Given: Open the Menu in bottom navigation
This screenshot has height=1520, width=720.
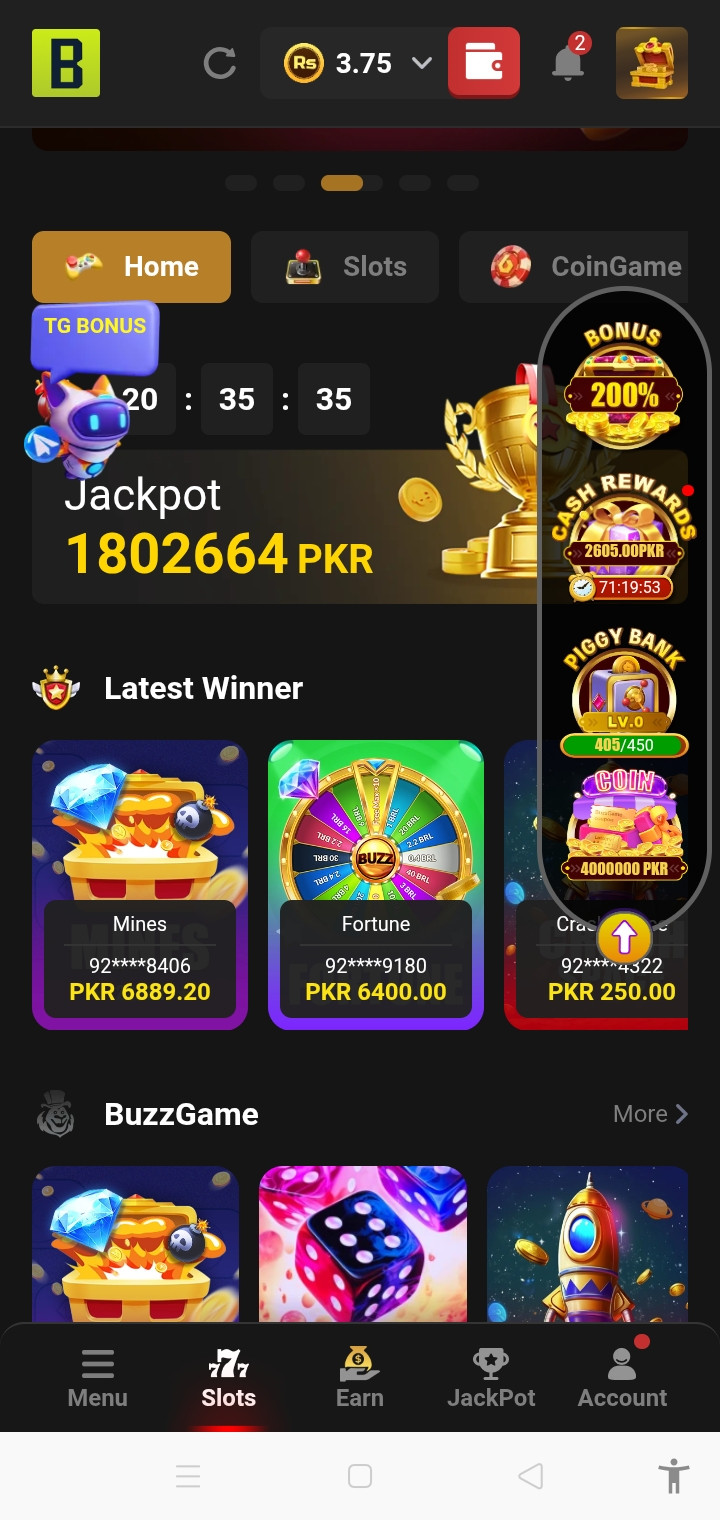Looking at the screenshot, I should click(x=97, y=1378).
